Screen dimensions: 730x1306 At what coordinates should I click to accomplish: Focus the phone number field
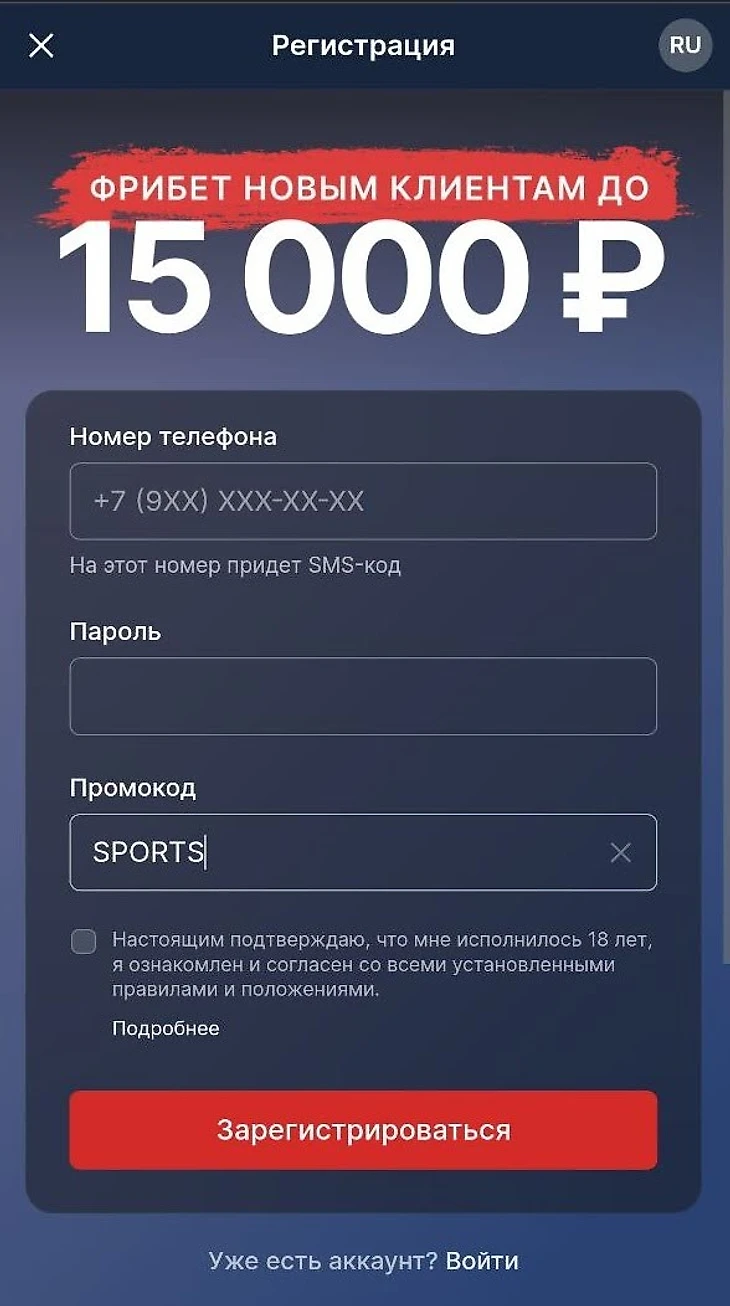(363, 501)
